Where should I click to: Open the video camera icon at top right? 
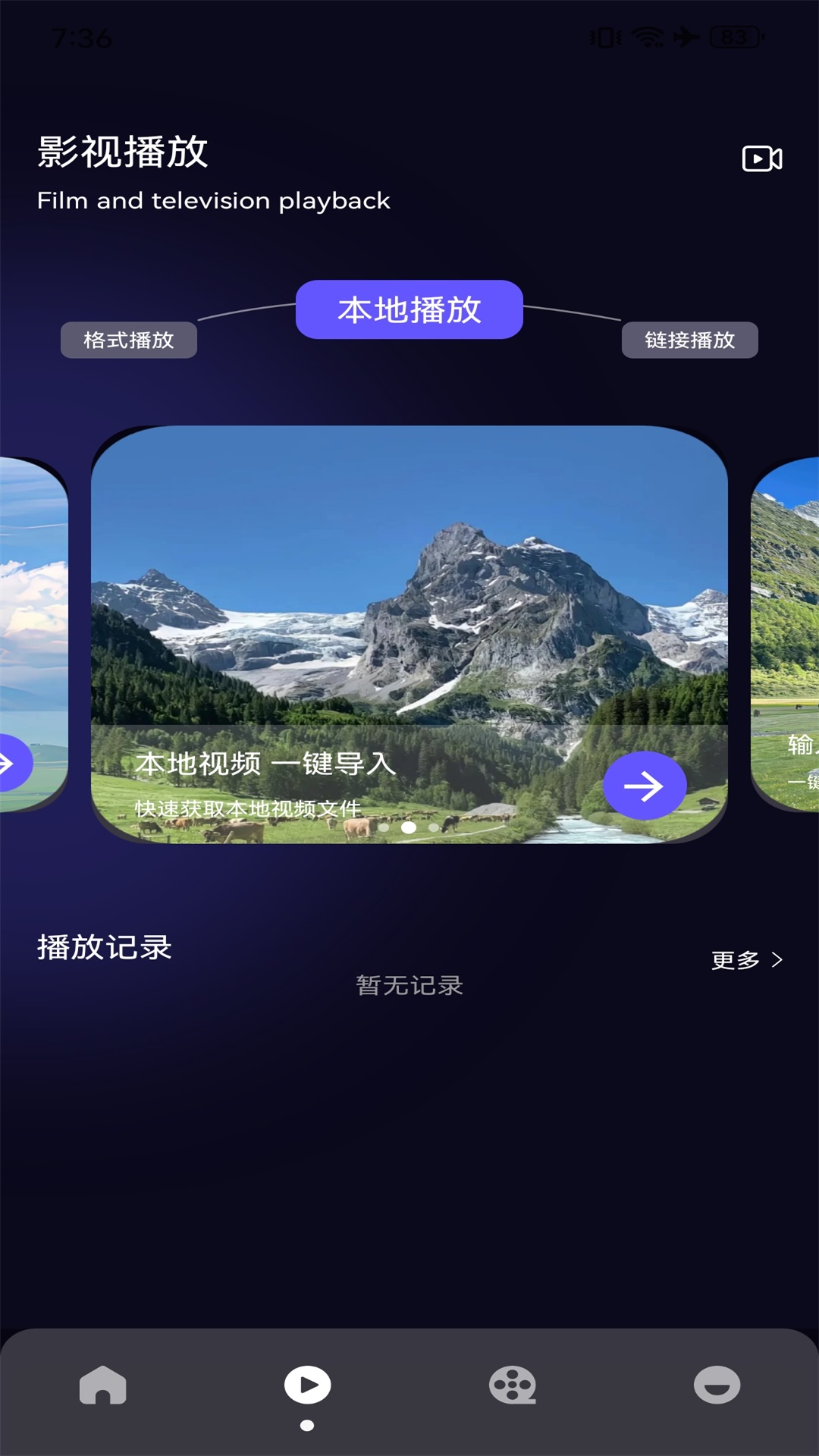(x=761, y=158)
